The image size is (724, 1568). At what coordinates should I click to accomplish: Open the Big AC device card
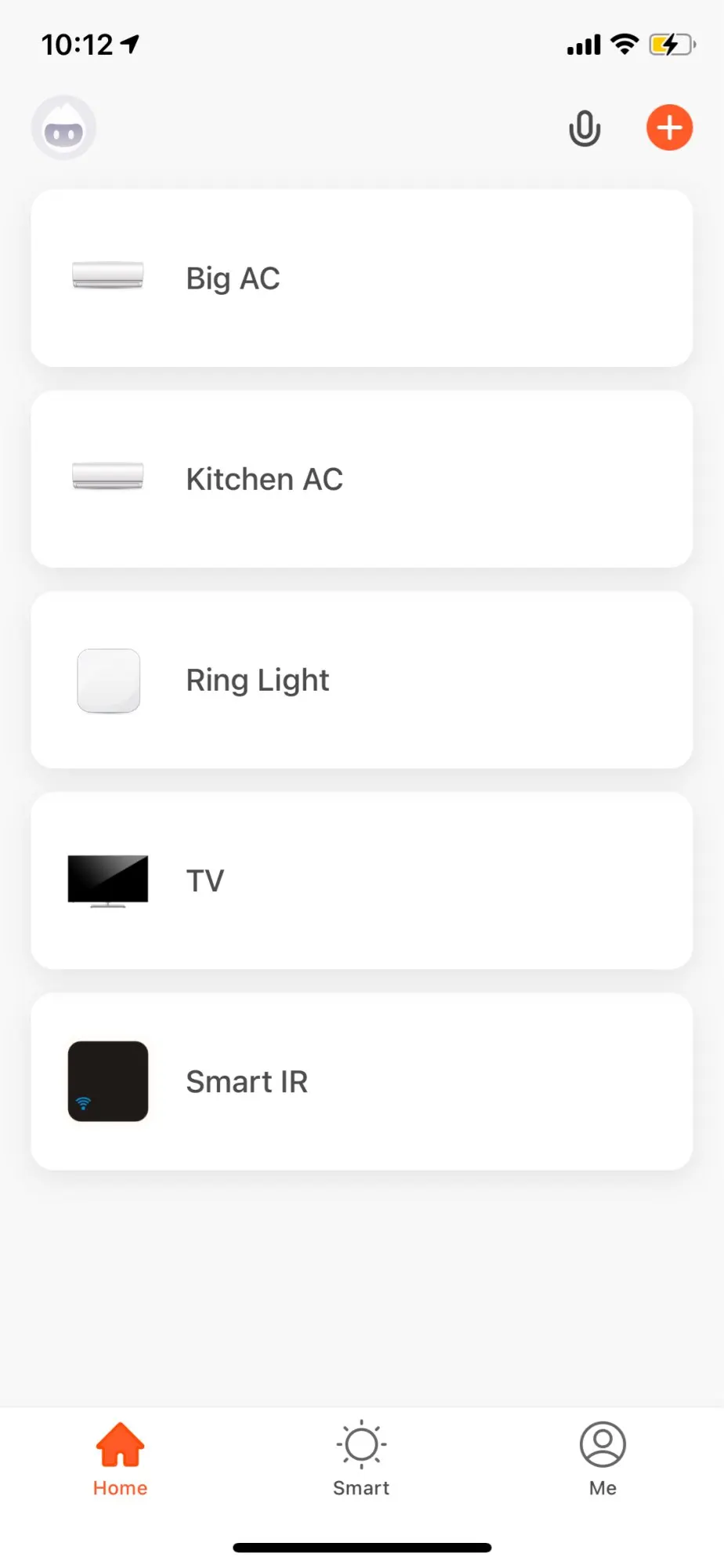point(361,278)
